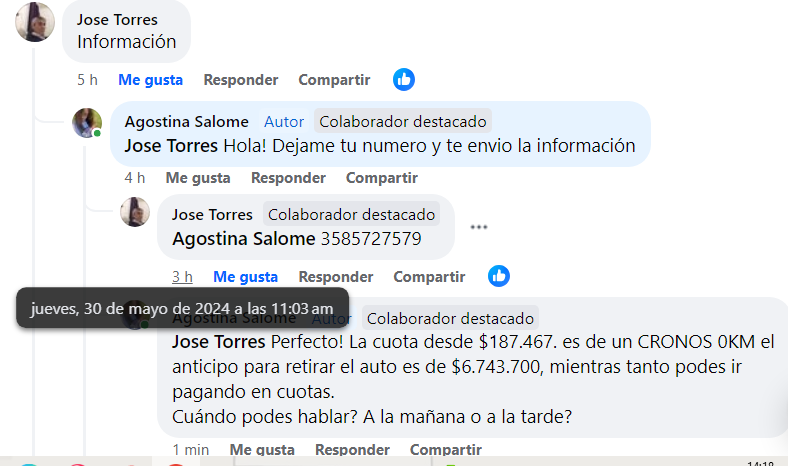Open Jose Torres mention in 'Hola!' reply
788x466 pixels.
click(171, 146)
